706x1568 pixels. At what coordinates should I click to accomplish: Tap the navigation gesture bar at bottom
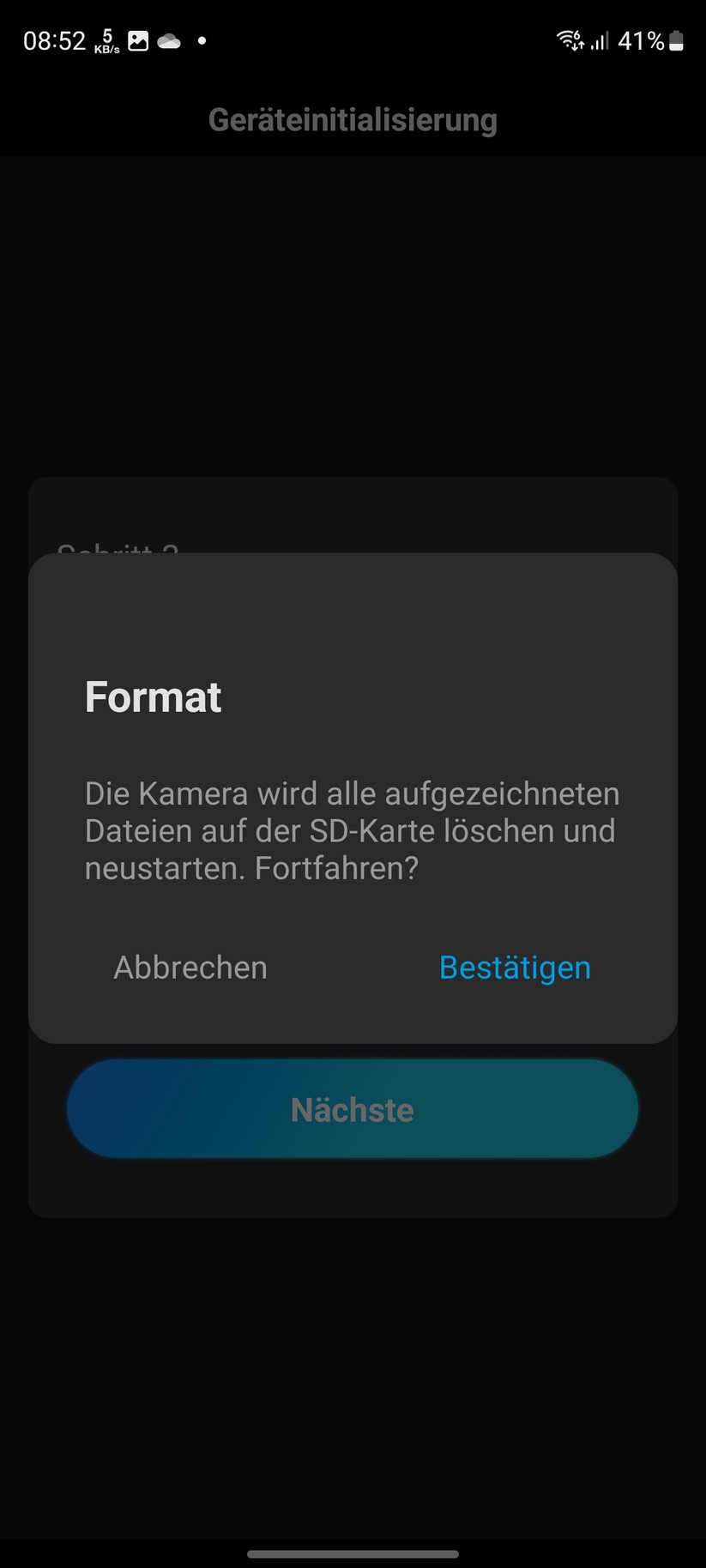tap(353, 1551)
